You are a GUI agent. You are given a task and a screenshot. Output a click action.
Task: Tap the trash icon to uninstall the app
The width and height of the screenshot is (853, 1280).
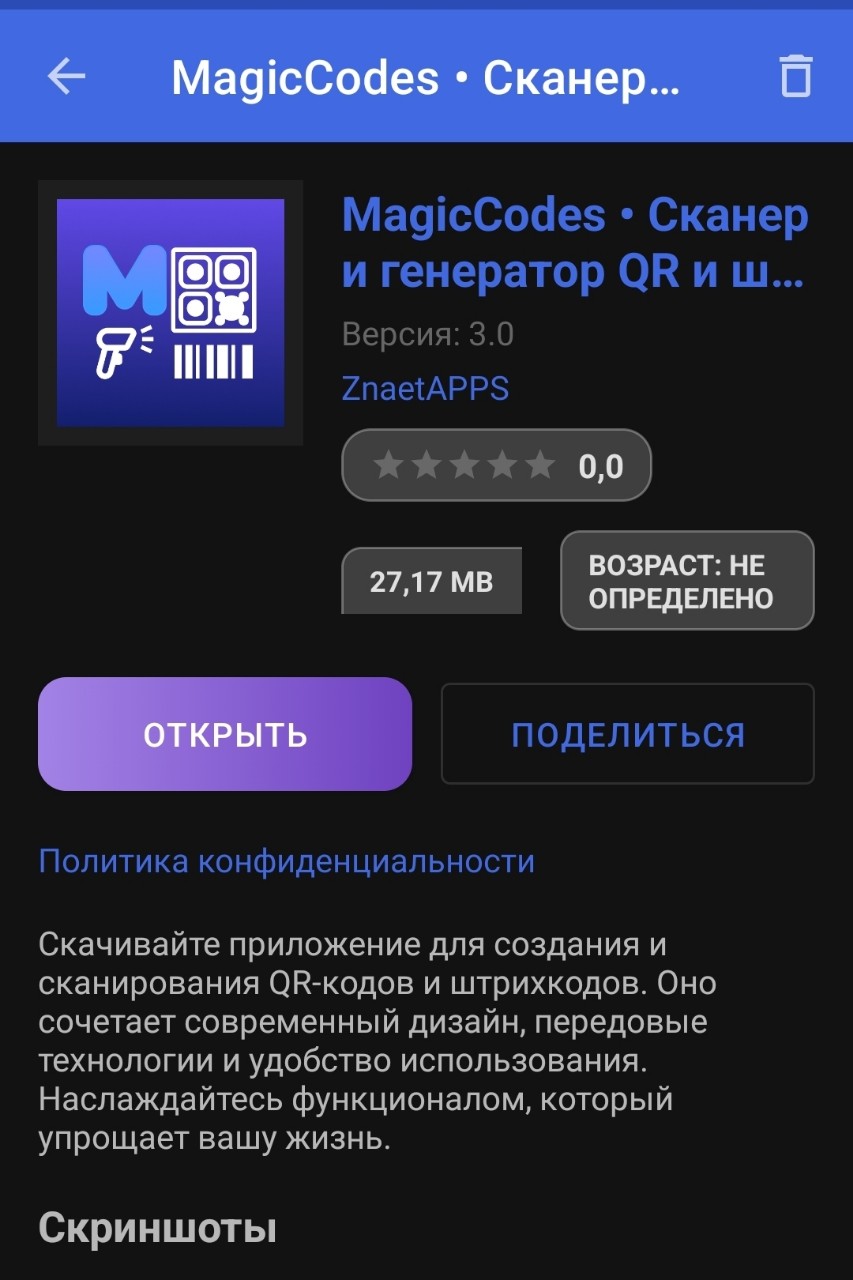(797, 76)
